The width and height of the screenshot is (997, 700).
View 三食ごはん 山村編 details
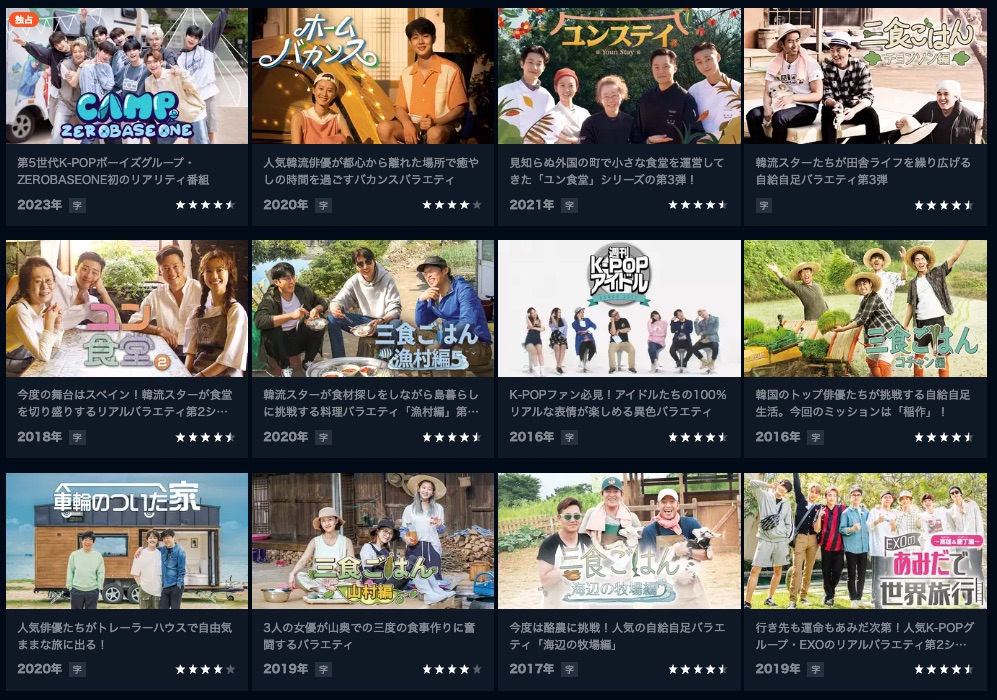373,541
